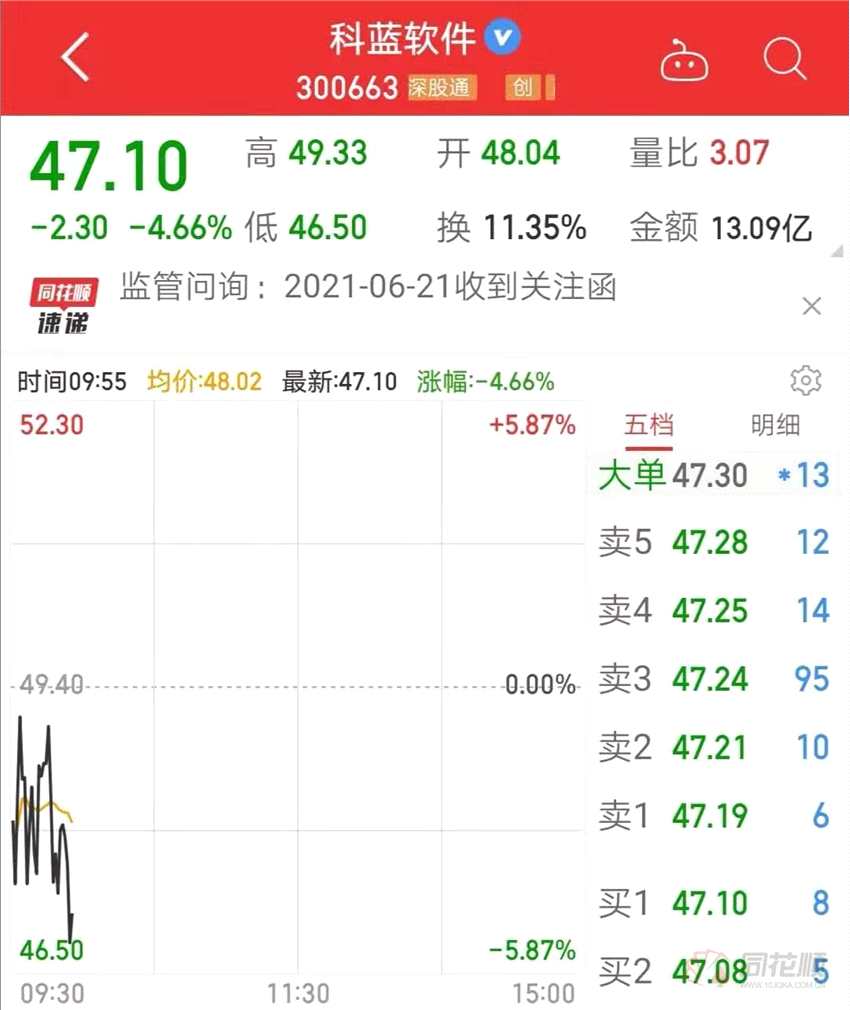Viewport: 850px width, 1010px height.
Task: Dismiss the 监管问询 news banner
Action: [x=812, y=306]
